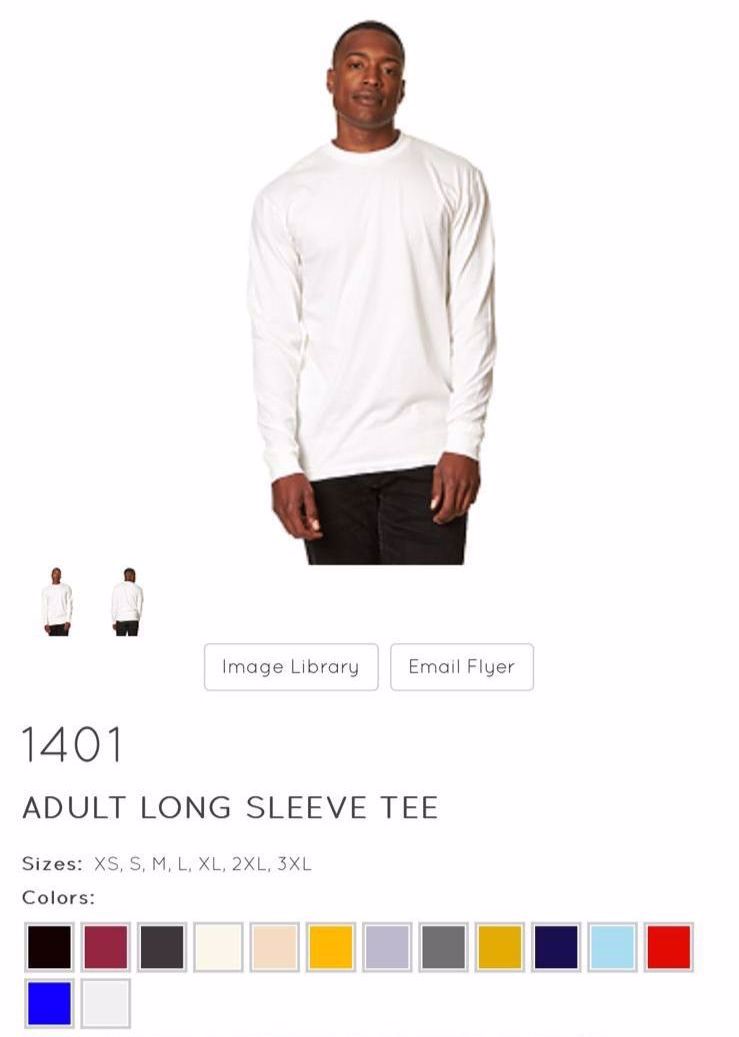Choose the navy color swatch
739x1037 pixels.
pyautogui.click(x=556, y=947)
